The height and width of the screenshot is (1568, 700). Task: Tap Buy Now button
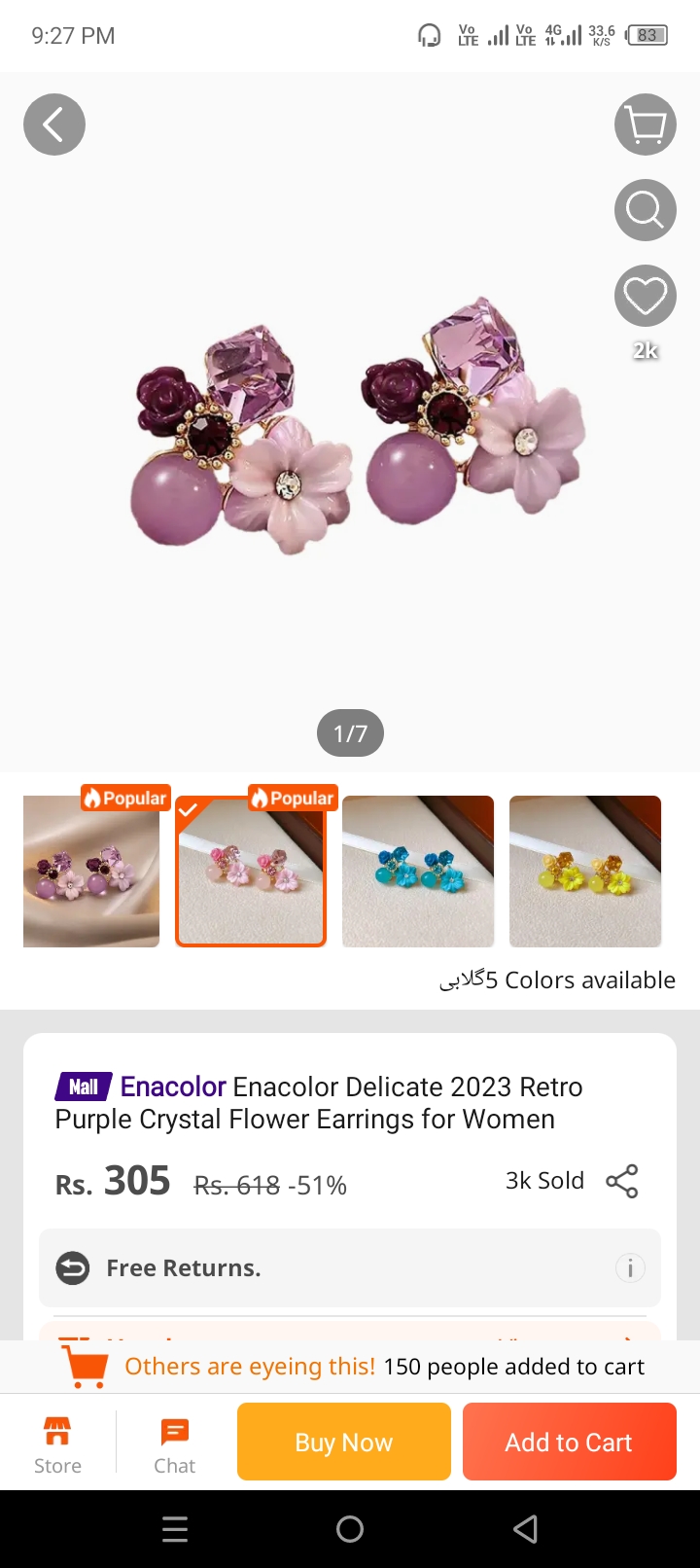pyautogui.click(x=344, y=1442)
